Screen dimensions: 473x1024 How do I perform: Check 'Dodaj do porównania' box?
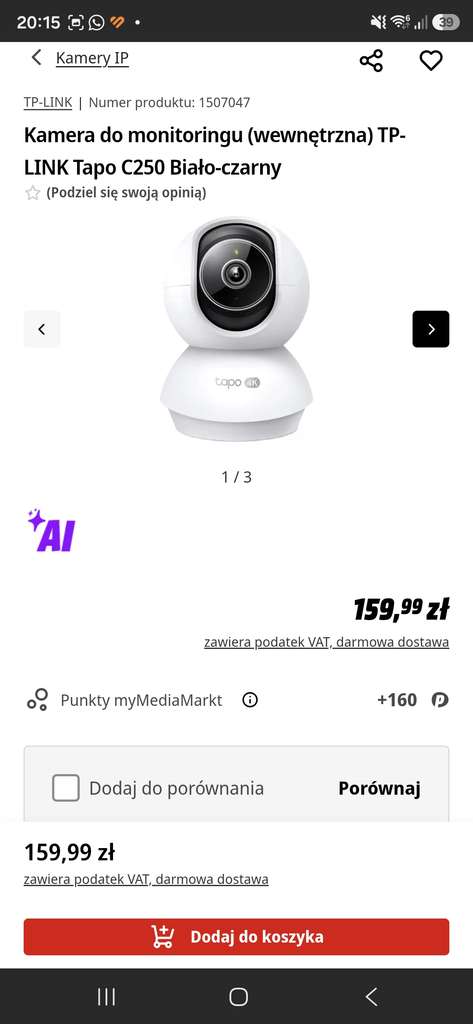pos(66,788)
